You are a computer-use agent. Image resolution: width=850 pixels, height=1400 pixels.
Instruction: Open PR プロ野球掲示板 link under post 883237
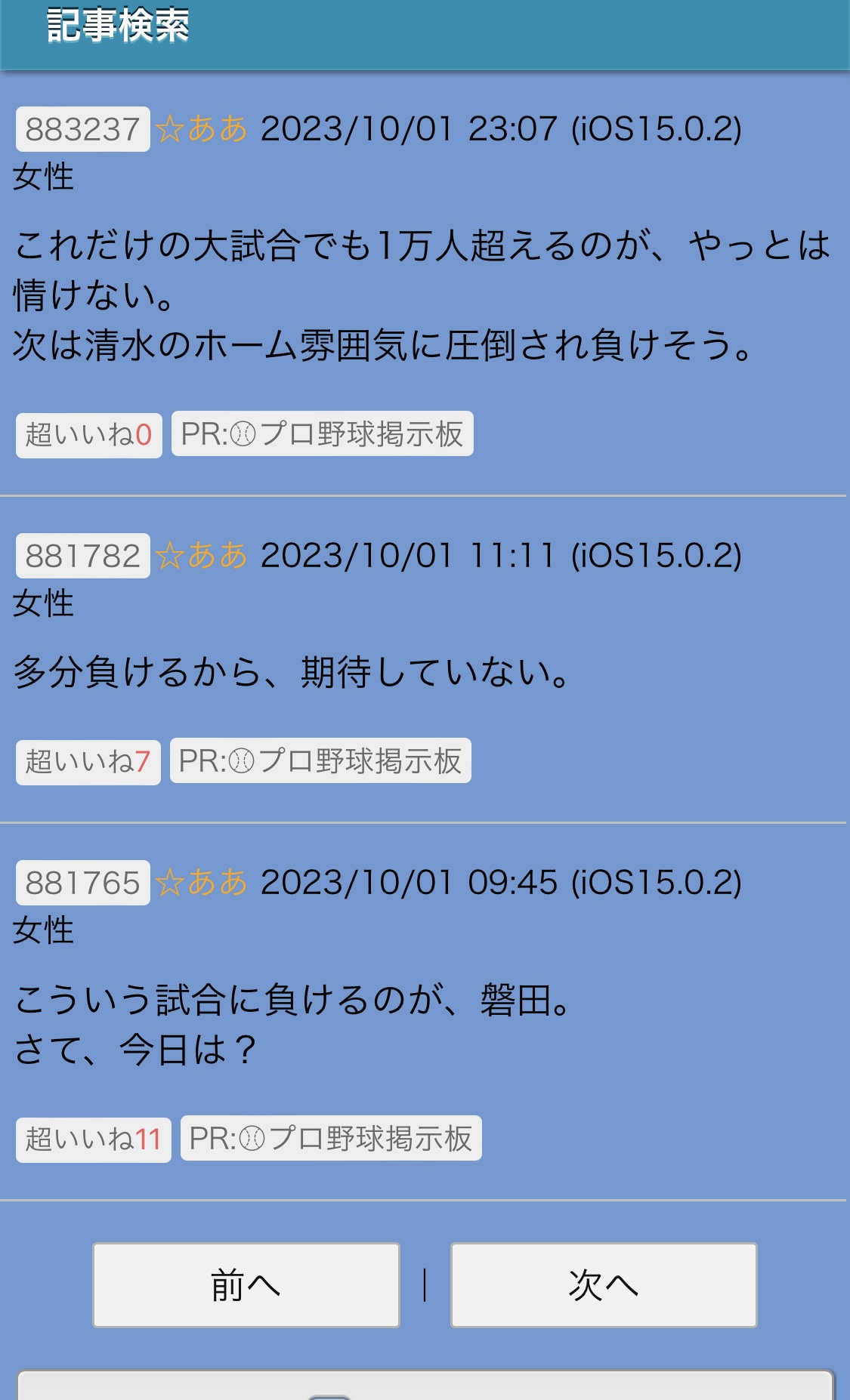coord(323,433)
